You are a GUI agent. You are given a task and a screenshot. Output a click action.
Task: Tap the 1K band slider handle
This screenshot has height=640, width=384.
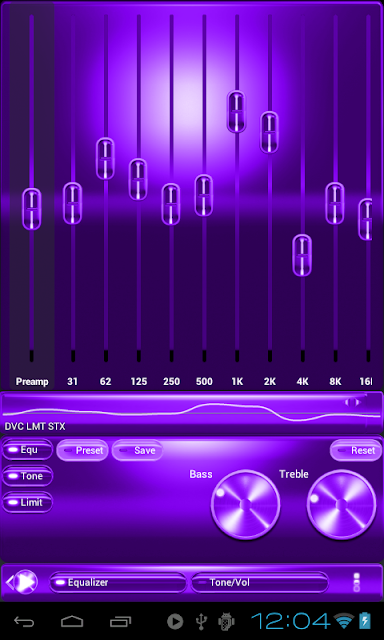237,111
